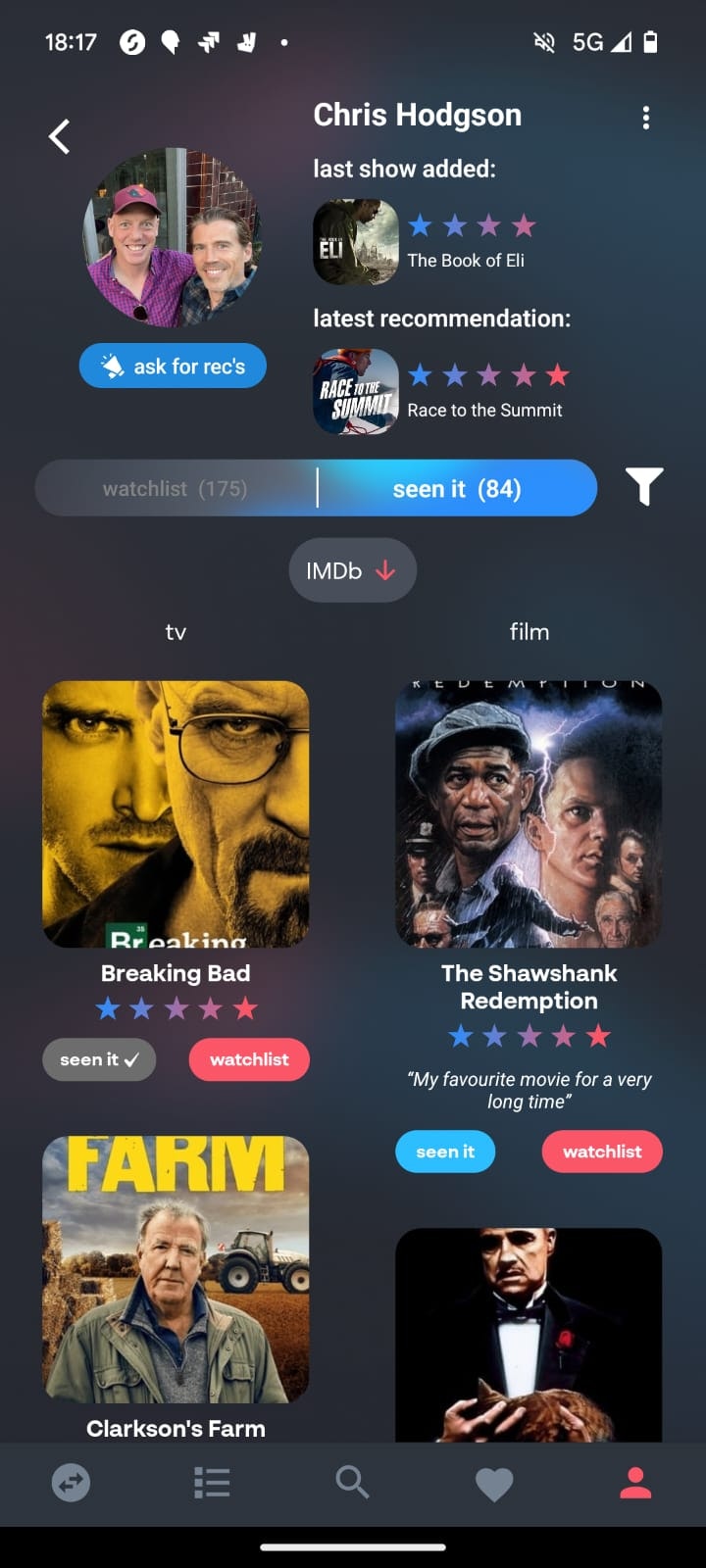Open the filter funnel icon
706x1568 pixels.
click(644, 486)
